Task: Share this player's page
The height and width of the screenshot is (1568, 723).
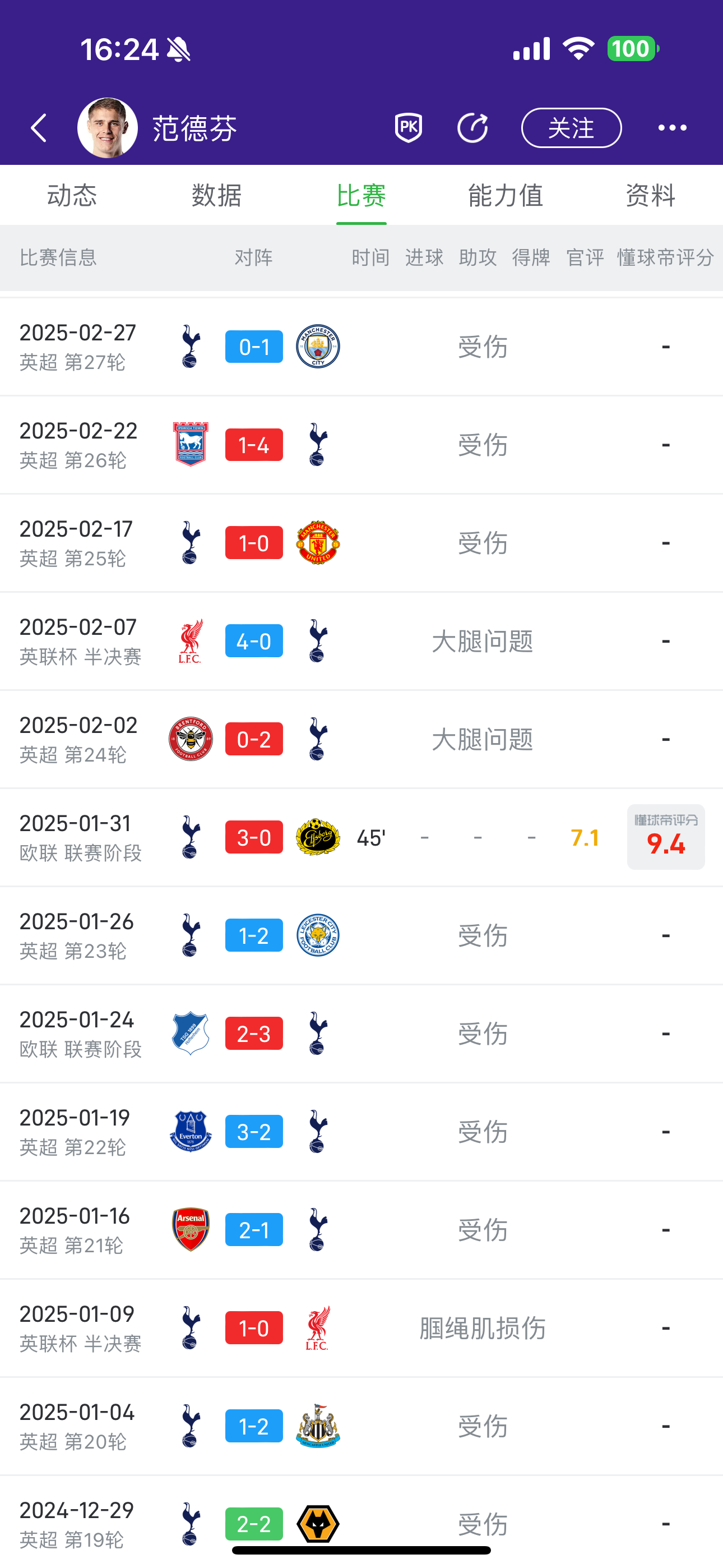Action: point(473,128)
